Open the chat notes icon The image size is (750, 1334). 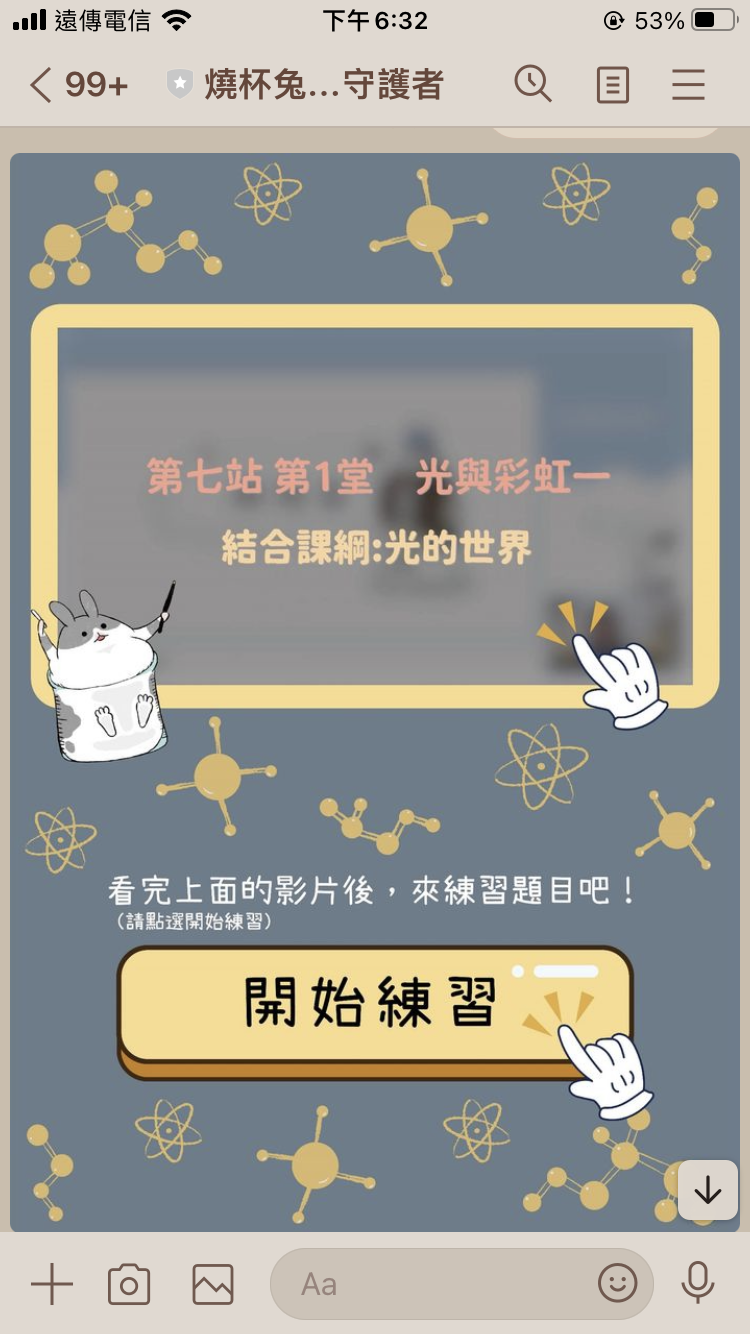coord(613,86)
